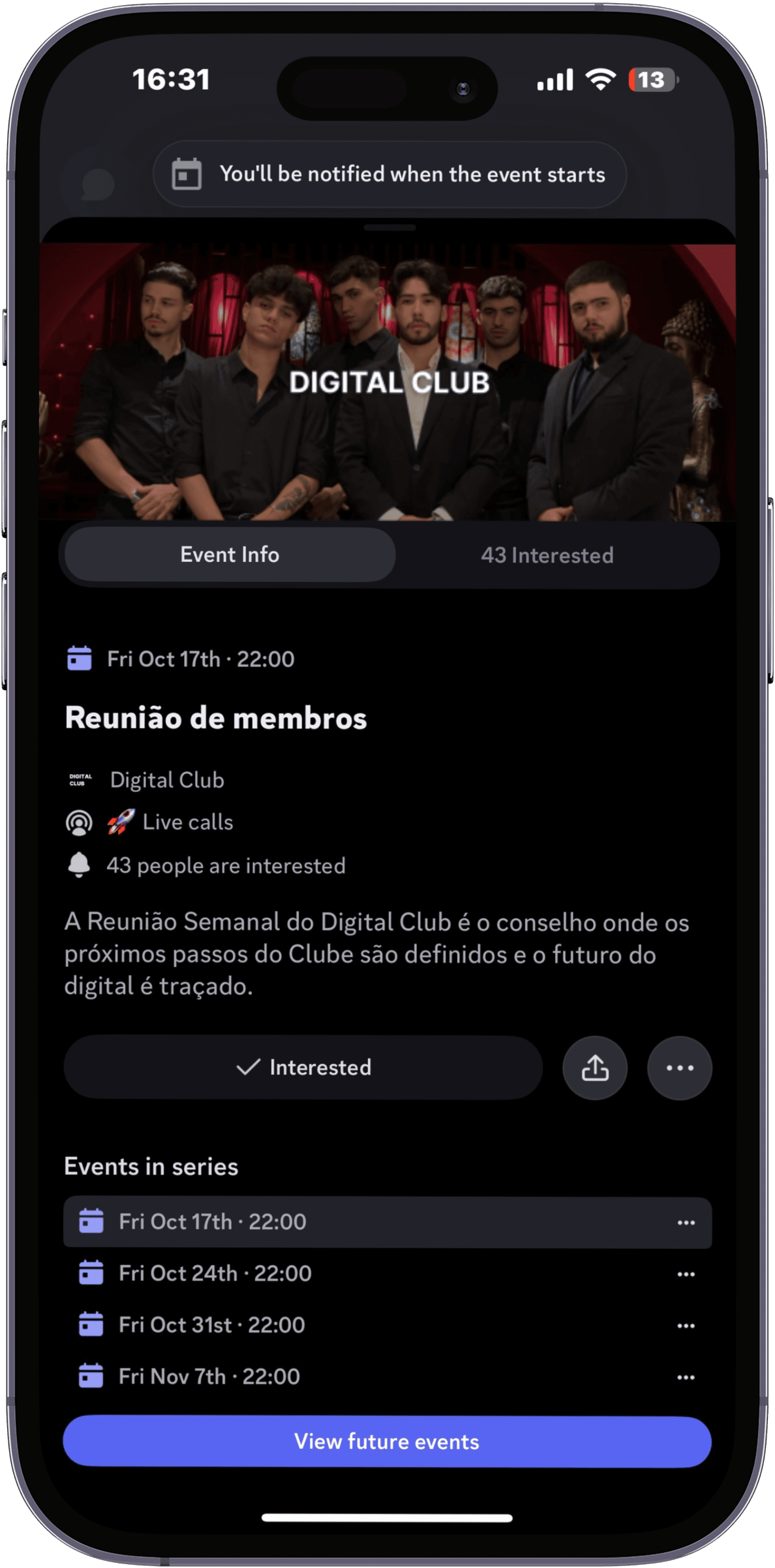This screenshot has height=1568, width=775.
Task: Open the Live calls channel
Action: tap(187, 822)
